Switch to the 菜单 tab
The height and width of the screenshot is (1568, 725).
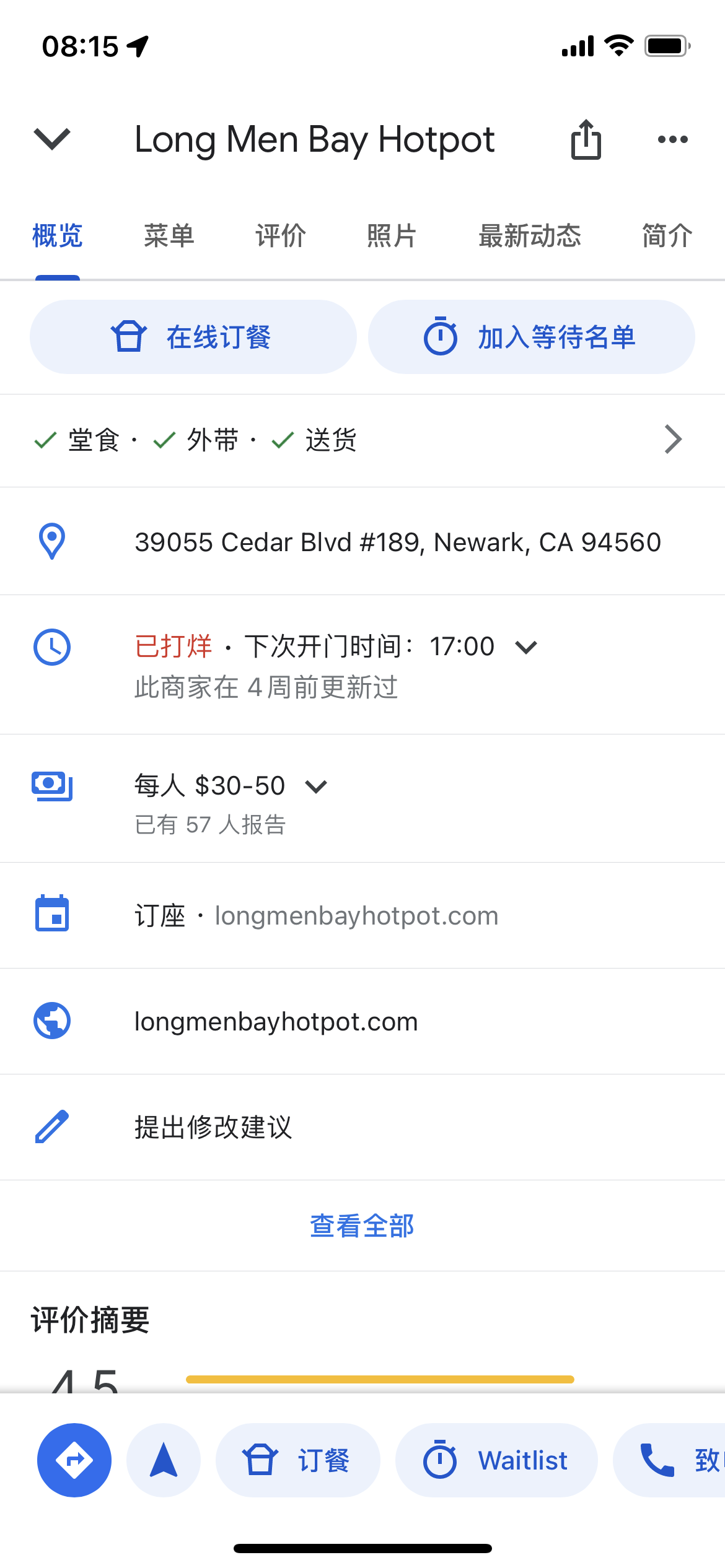click(169, 236)
